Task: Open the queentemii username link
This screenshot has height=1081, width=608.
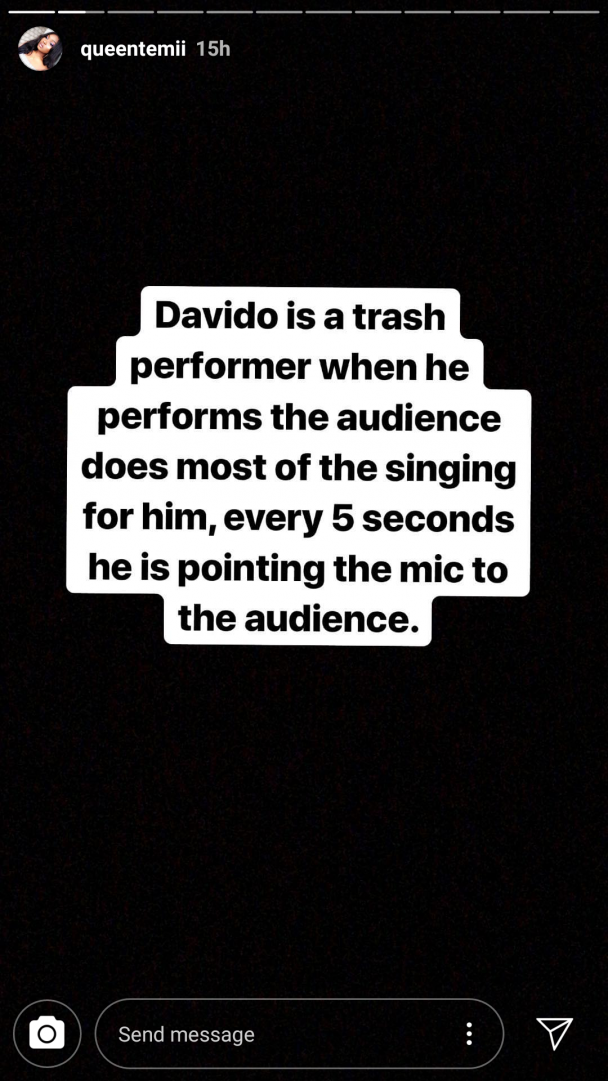Action: click(x=133, y=49)
